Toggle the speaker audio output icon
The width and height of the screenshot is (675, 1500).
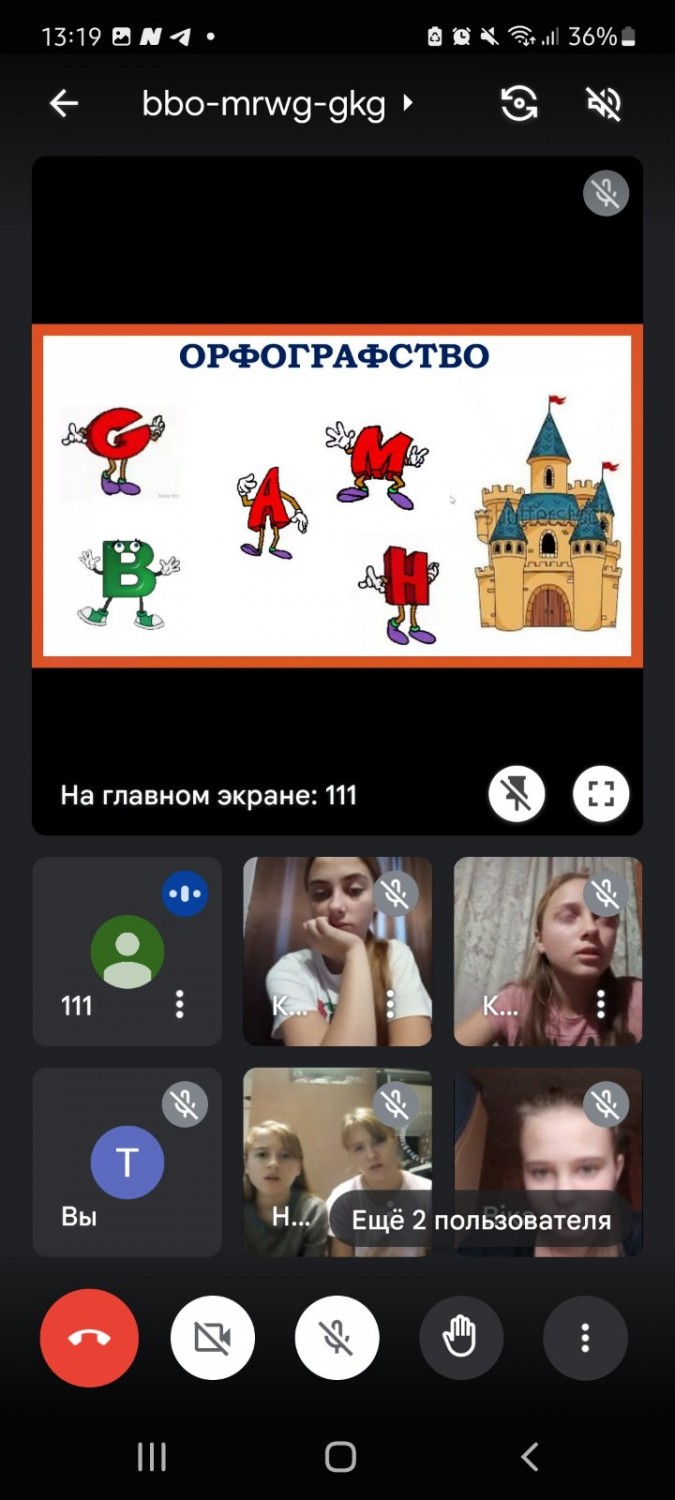[x=604, y=103]
